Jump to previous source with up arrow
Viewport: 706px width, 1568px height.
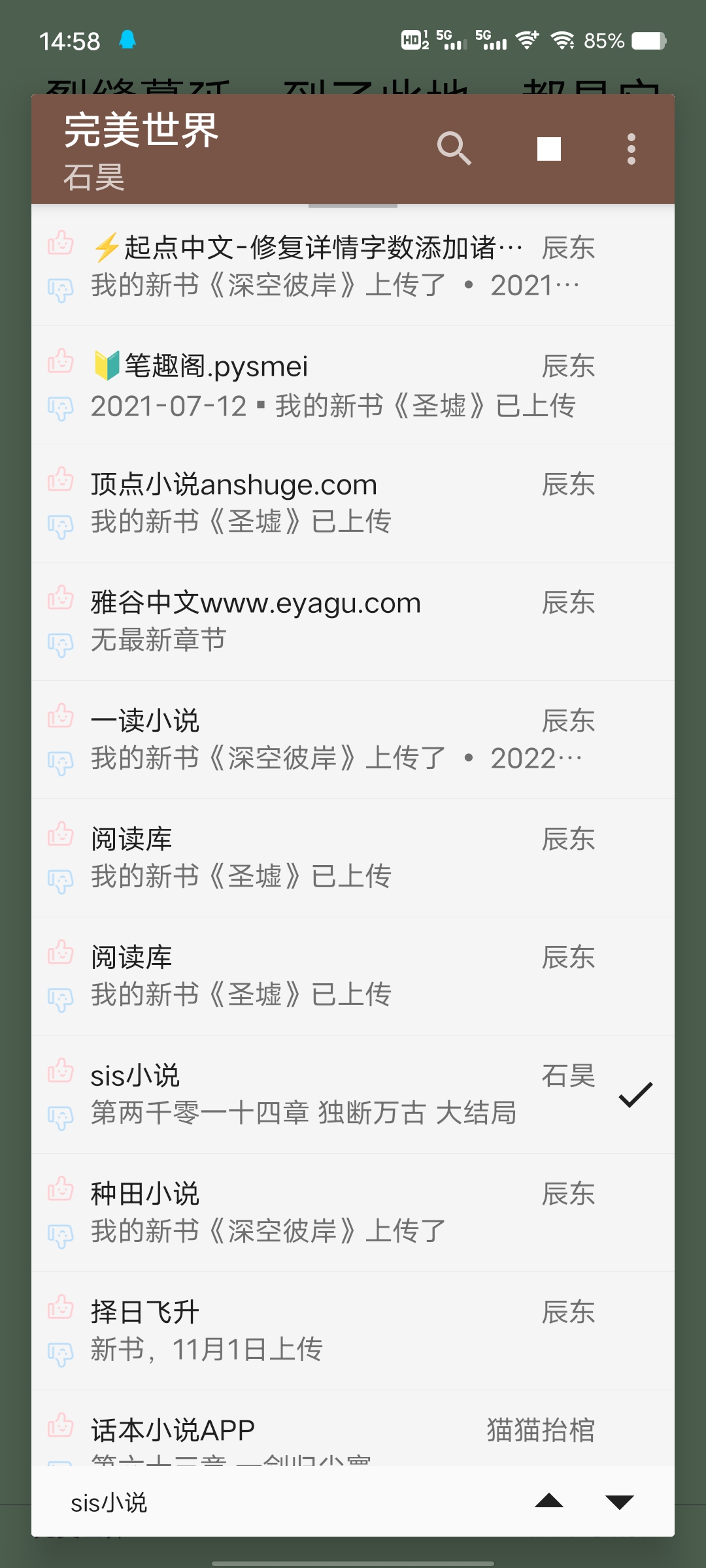coord(549,1501)
